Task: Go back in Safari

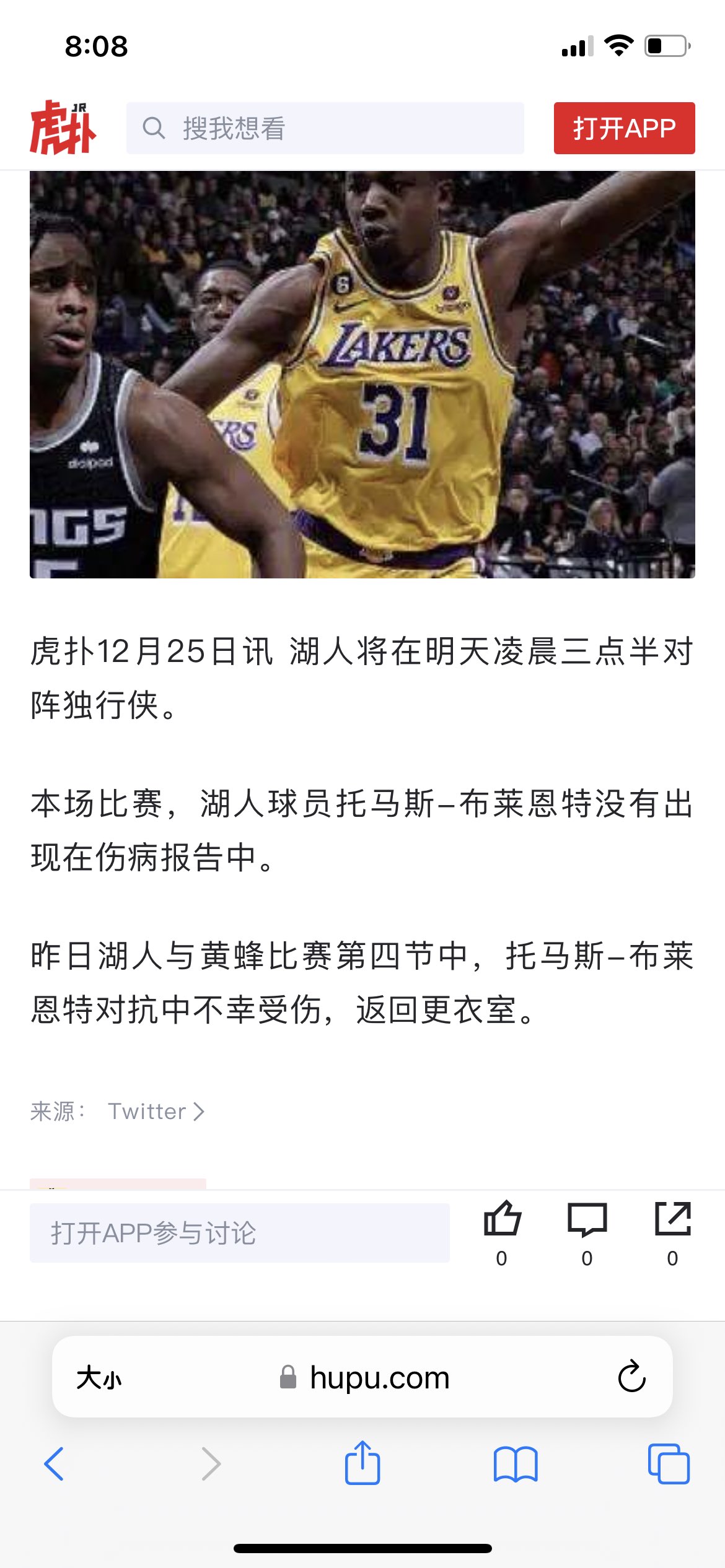Action: click(x=55, y=1464)
